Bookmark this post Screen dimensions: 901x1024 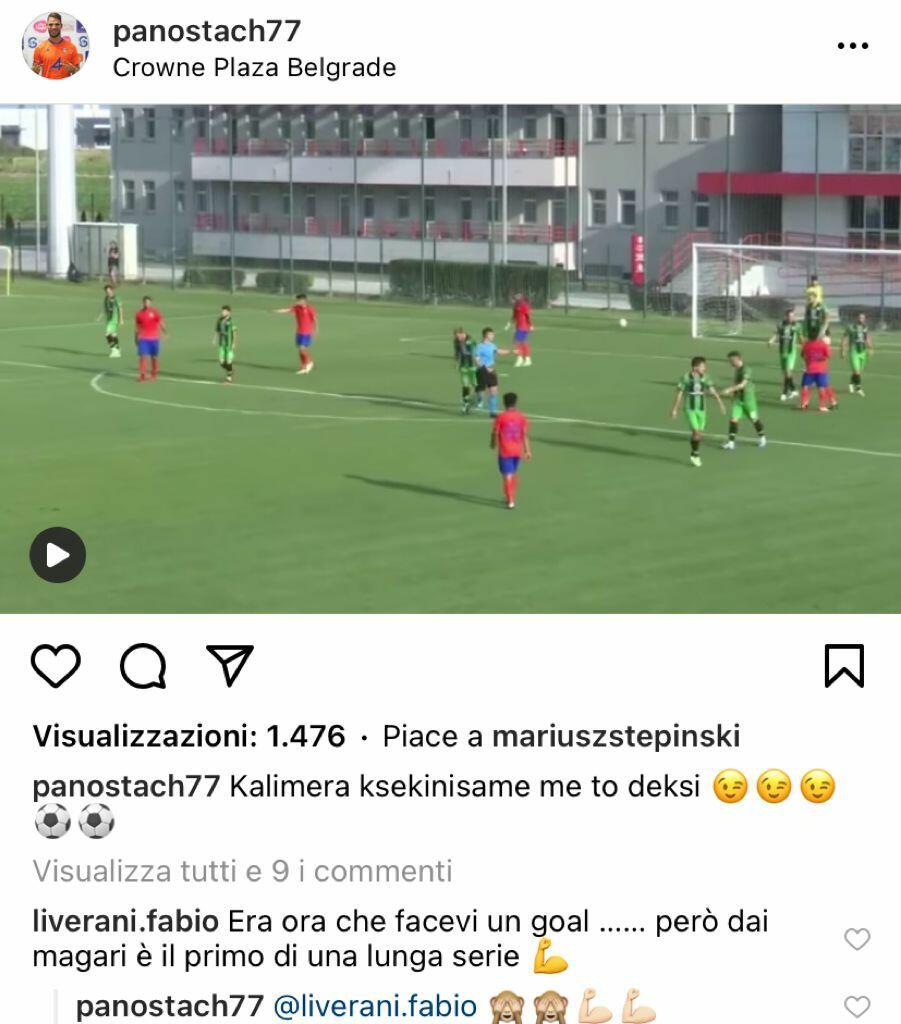[843, 666]
